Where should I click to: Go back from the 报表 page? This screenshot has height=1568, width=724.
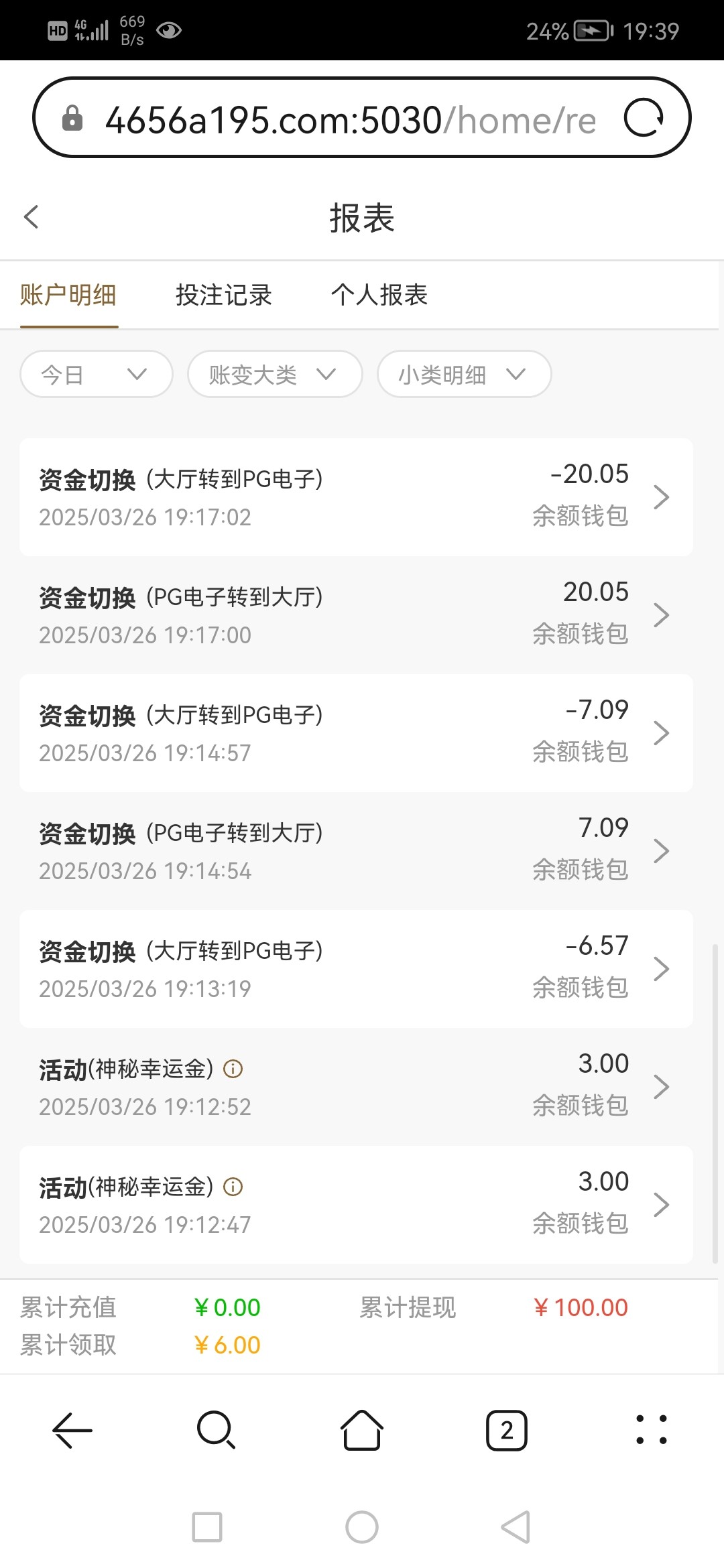(32, 217)
